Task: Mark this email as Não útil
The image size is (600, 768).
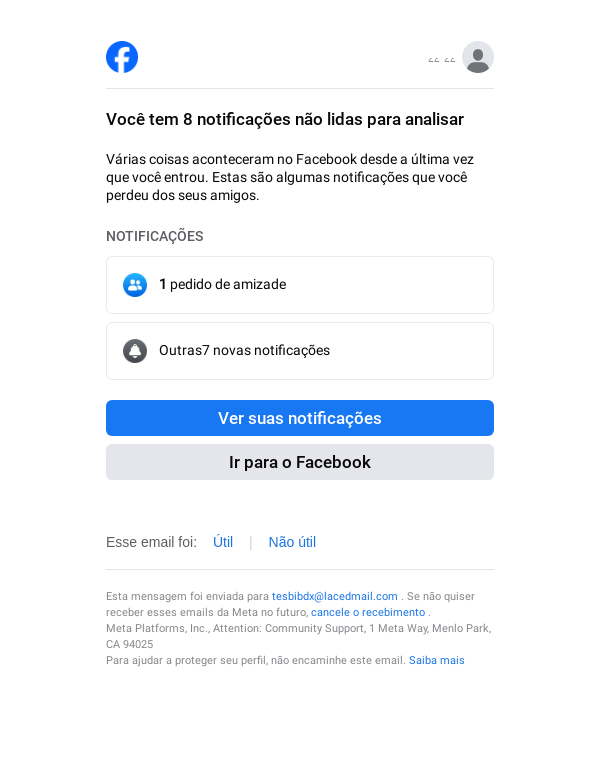Action: 292,542
